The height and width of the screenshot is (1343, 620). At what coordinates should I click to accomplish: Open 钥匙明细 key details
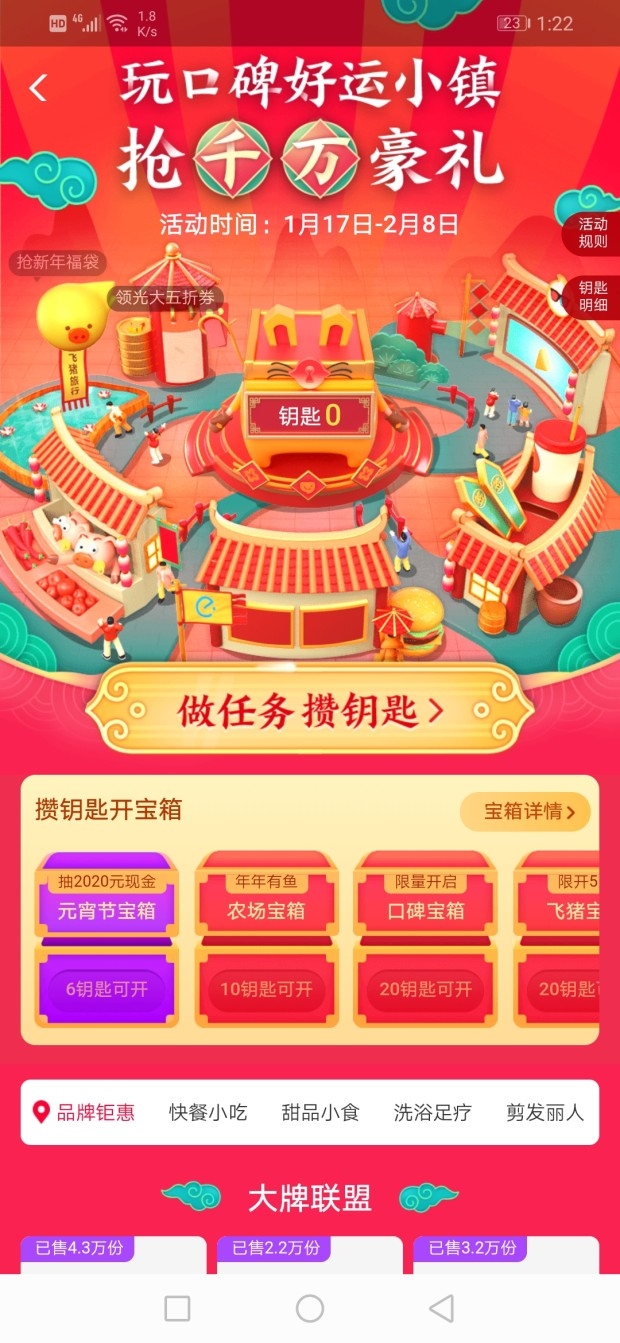tap(592, 296)
